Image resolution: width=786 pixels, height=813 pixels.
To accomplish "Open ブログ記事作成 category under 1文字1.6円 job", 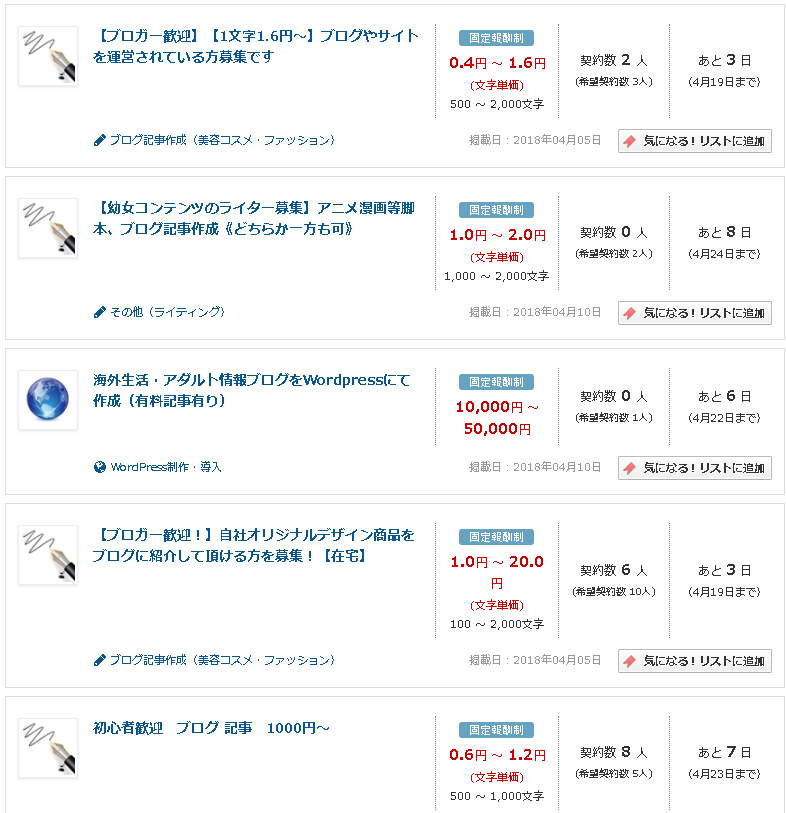I will click(x=221, y=140).
